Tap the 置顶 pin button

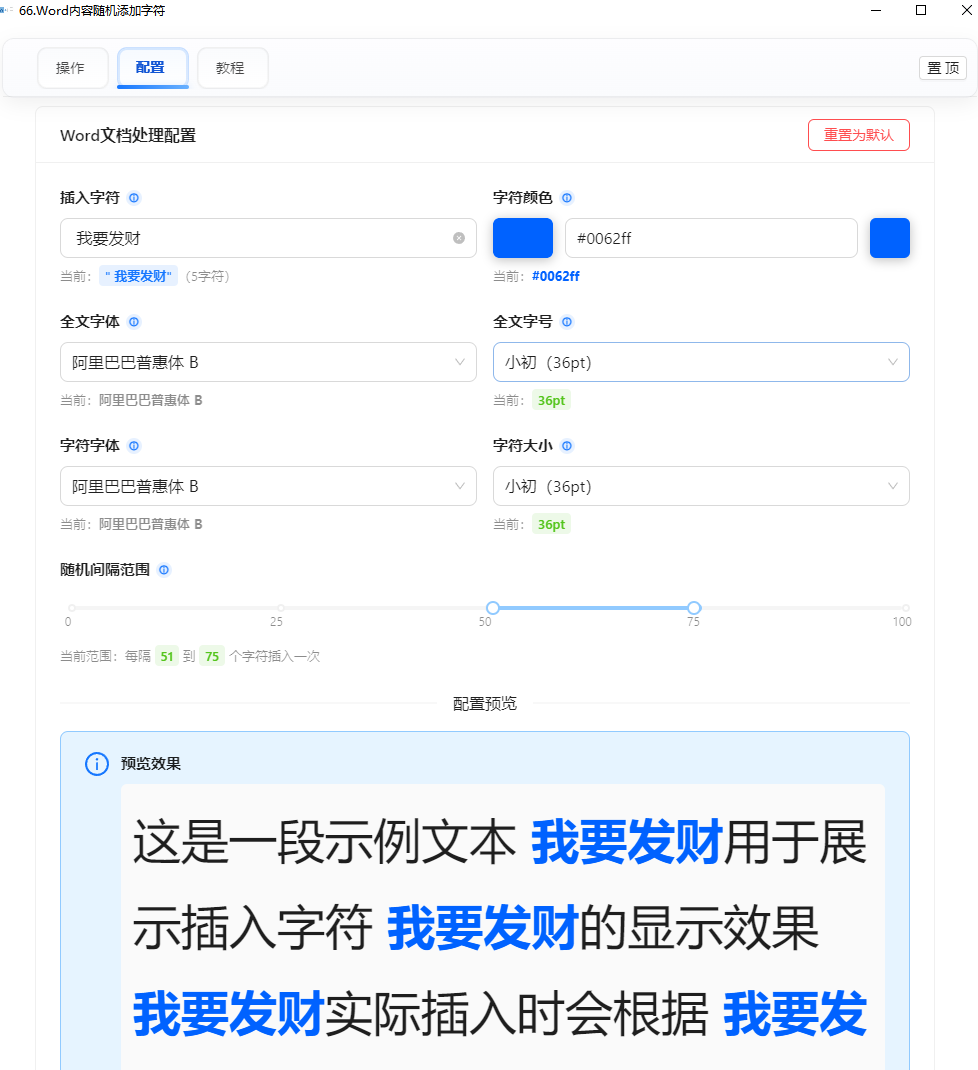942,68
